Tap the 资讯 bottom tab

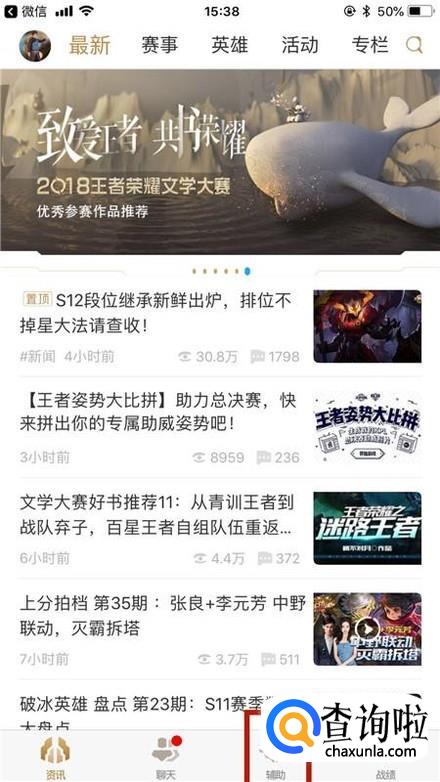55,757
